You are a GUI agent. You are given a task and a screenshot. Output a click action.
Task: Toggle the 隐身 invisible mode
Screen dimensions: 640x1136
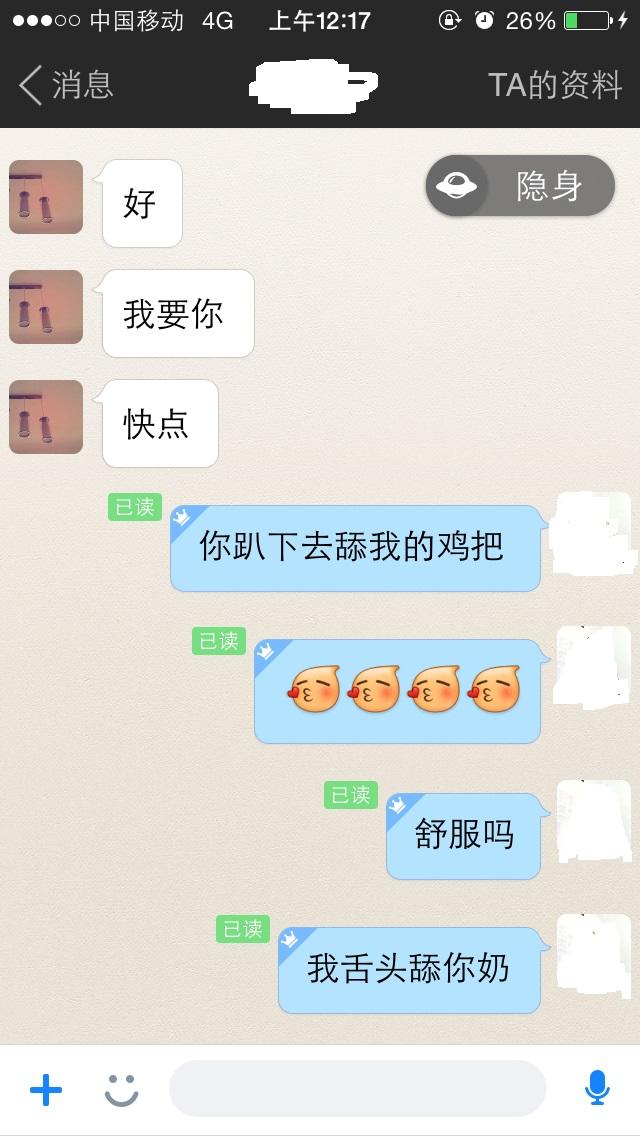coord(520,186)
